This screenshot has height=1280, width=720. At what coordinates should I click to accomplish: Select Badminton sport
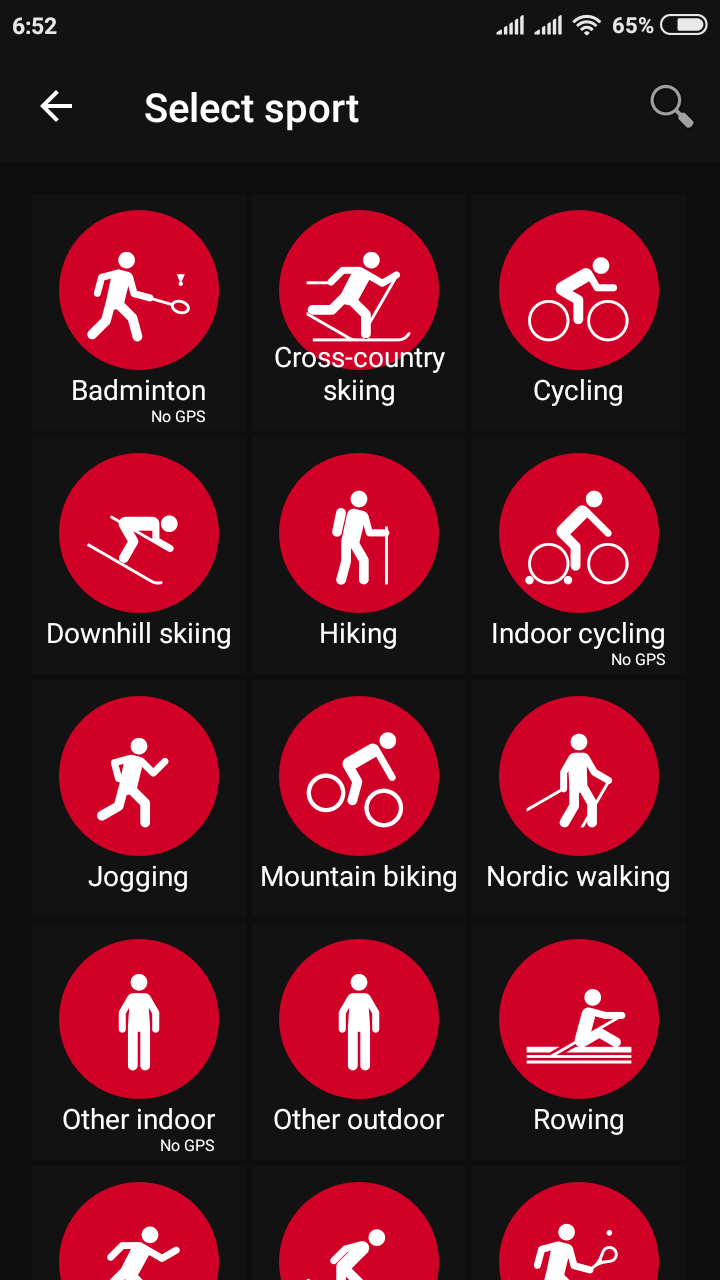[139, 313]
